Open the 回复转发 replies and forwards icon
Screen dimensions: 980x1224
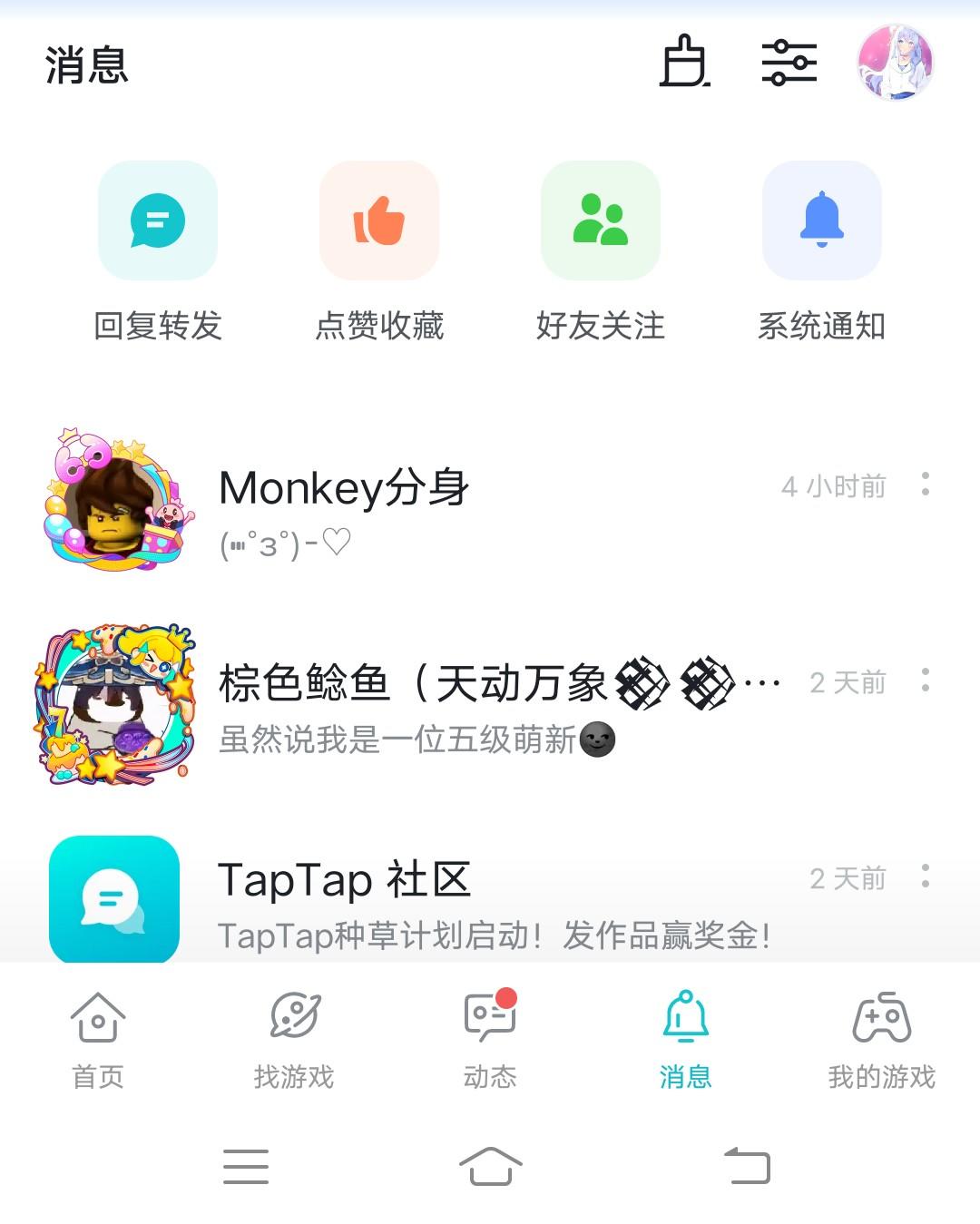click(x=156, y=220)
